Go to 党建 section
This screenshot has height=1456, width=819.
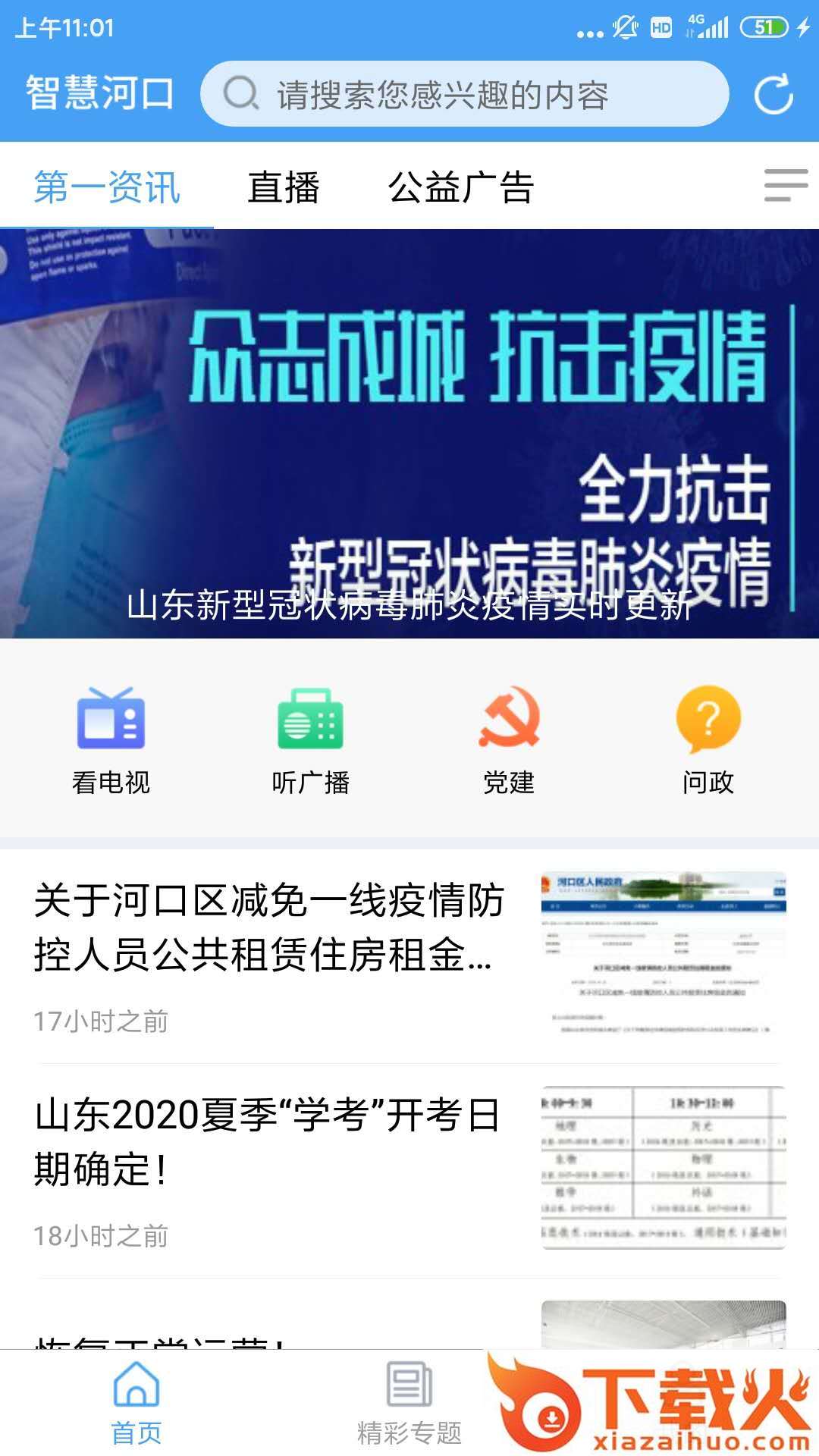click(x=509, y=739)
